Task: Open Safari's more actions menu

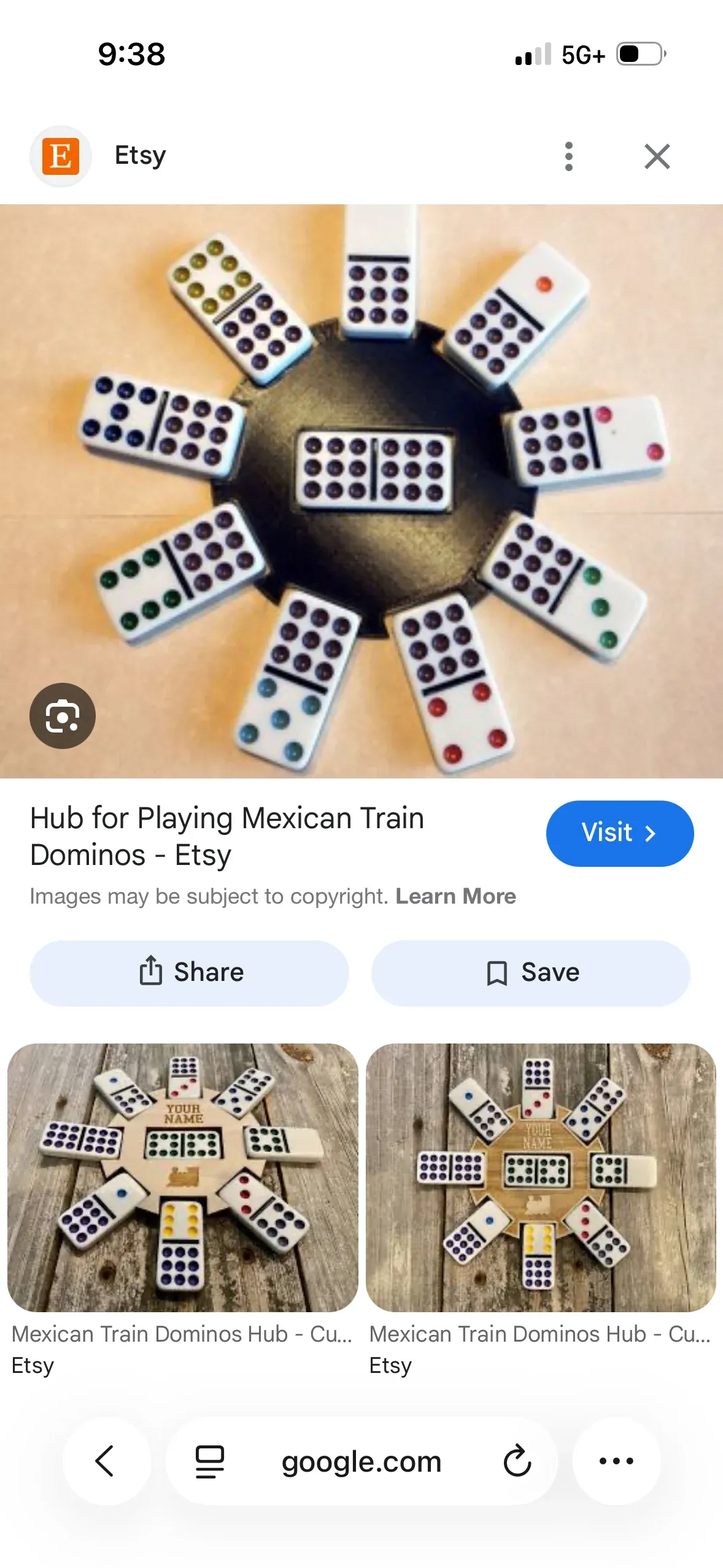Action: 617,1461
